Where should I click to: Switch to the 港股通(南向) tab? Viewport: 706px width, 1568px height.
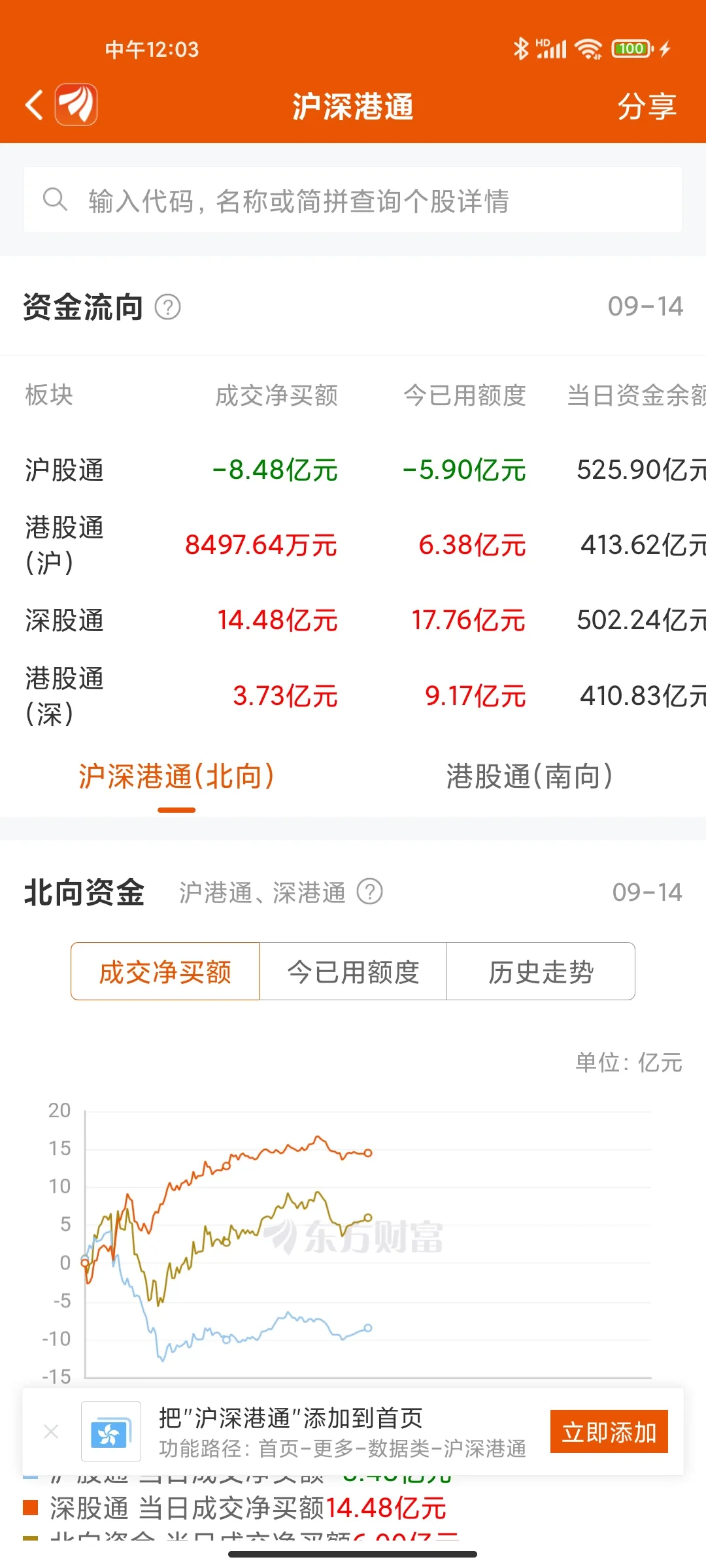529,776
